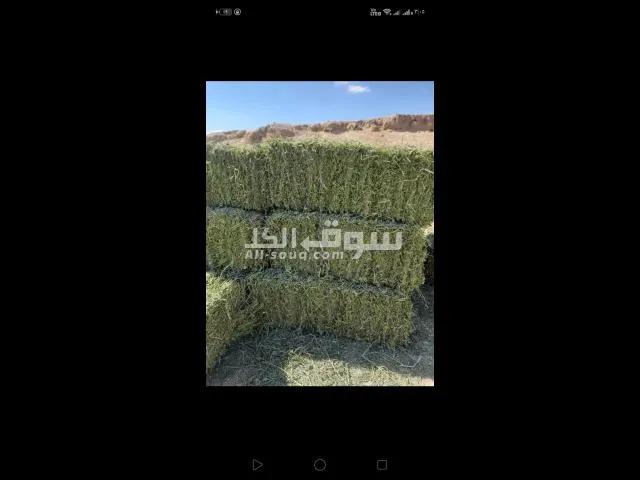Image resolution: width=640 pixels, height=480 pixels.
Task: Return to the home screen via the circle button
Action: click(x=320, y=465)
